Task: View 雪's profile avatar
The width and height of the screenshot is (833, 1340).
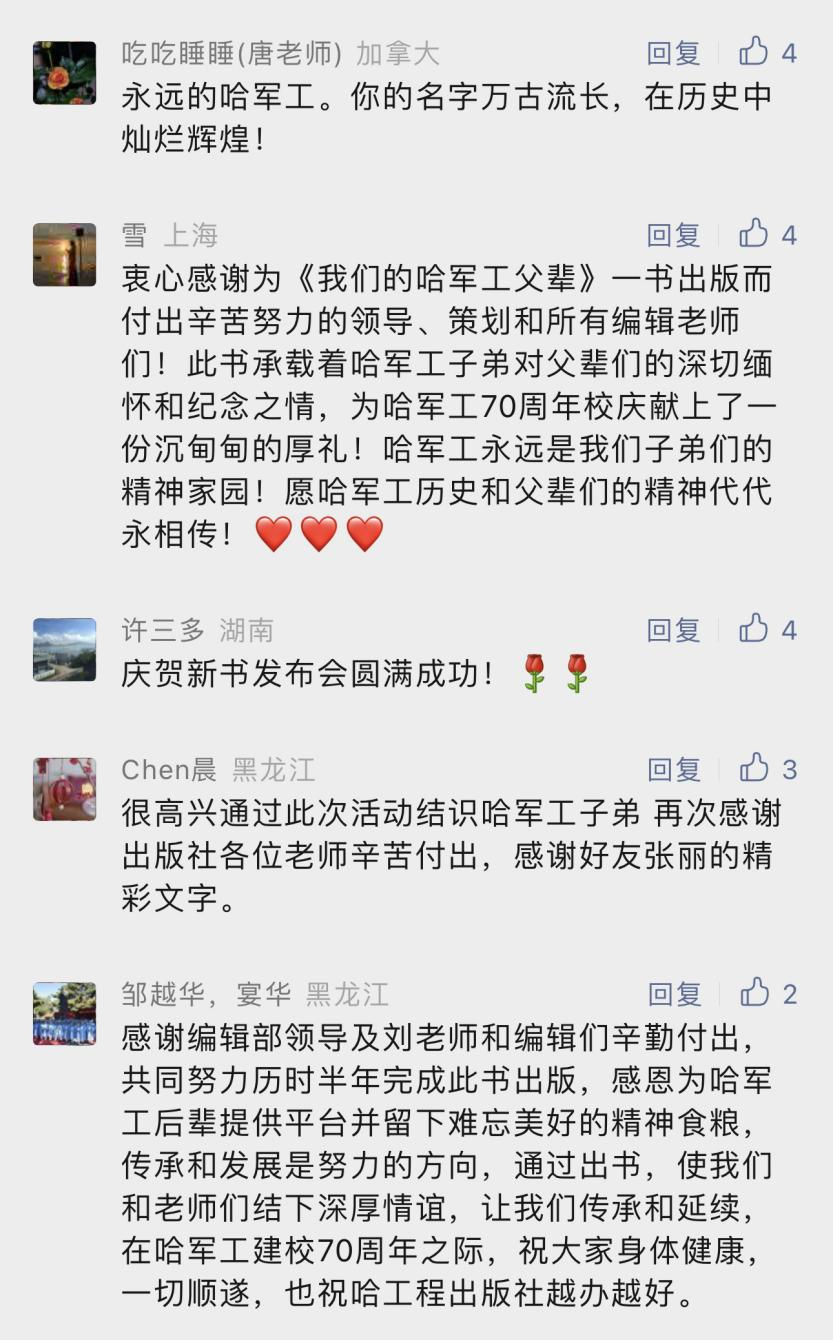Action: point(65,255)
